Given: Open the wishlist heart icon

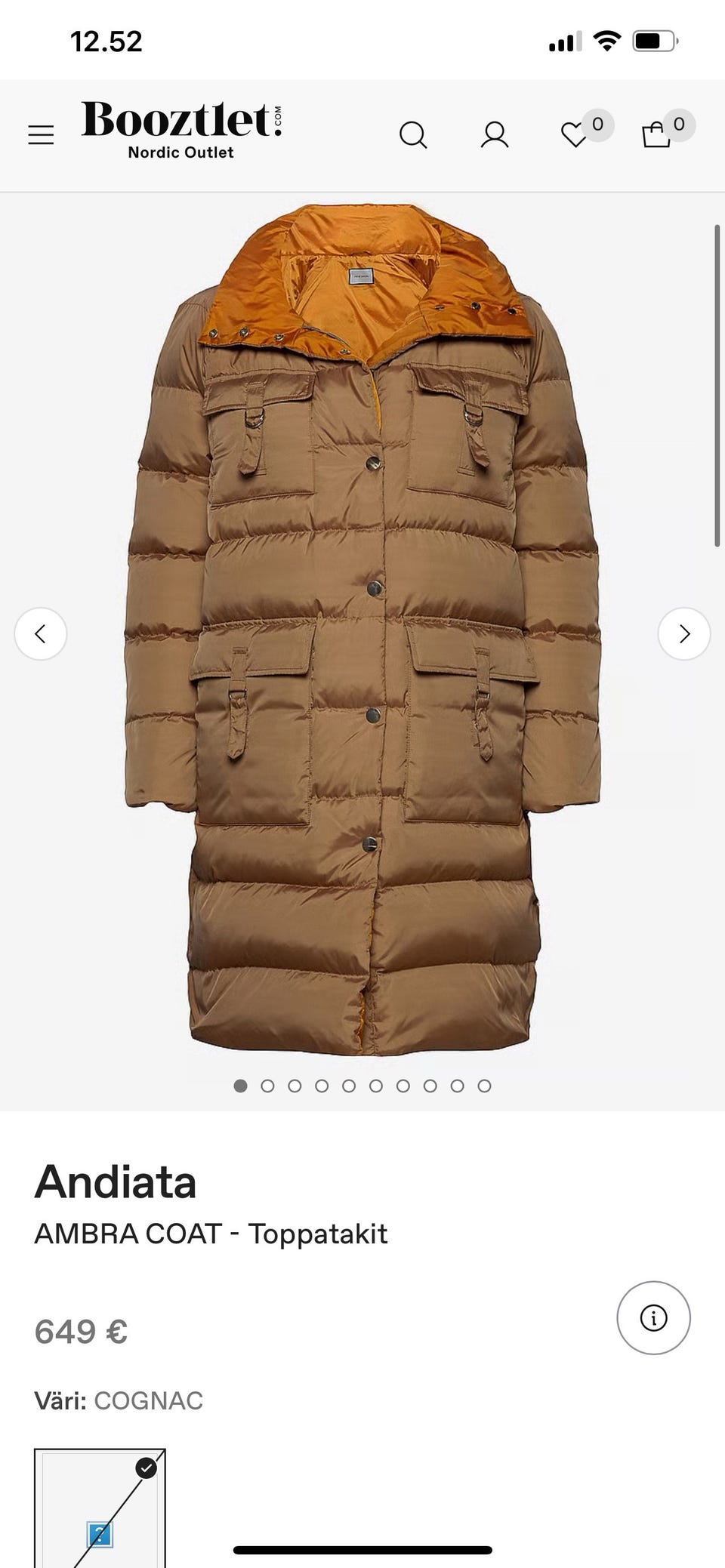Looking at the screenshot, I should 575,135.
